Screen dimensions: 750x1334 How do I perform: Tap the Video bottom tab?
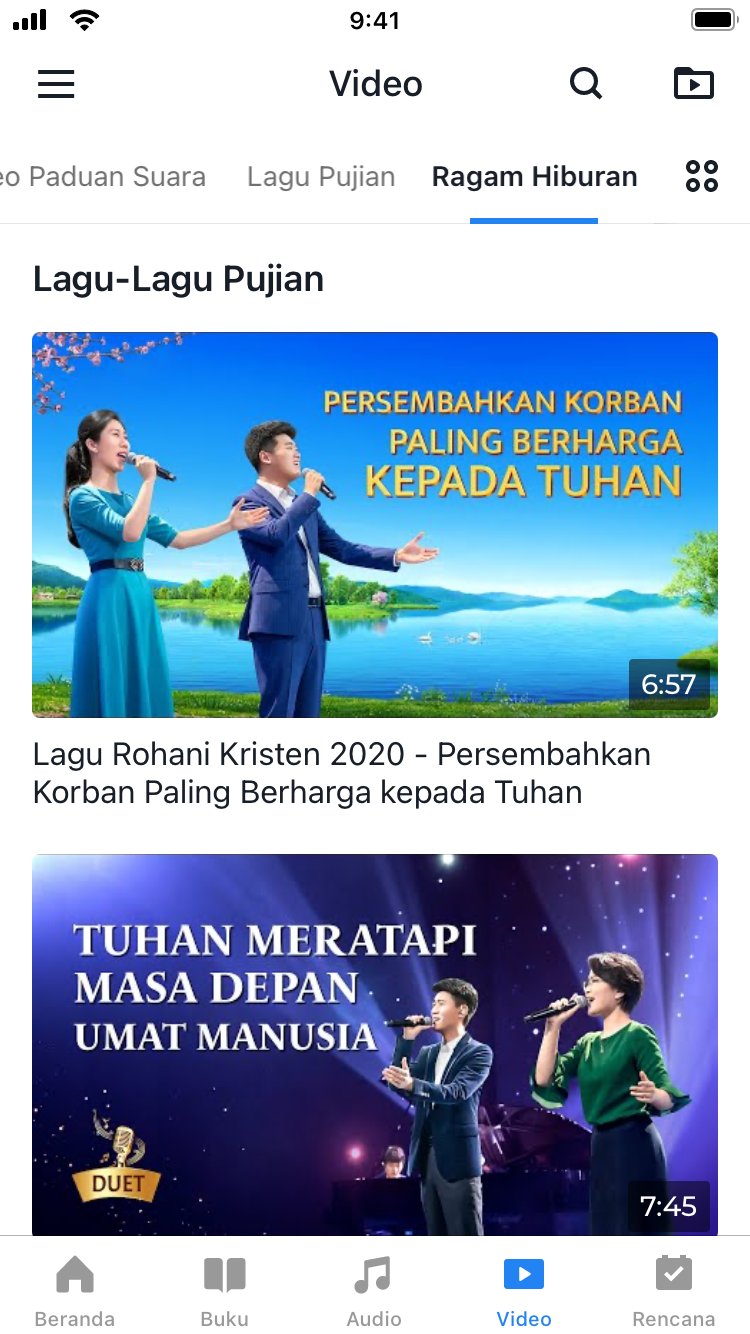(524, 1288)
